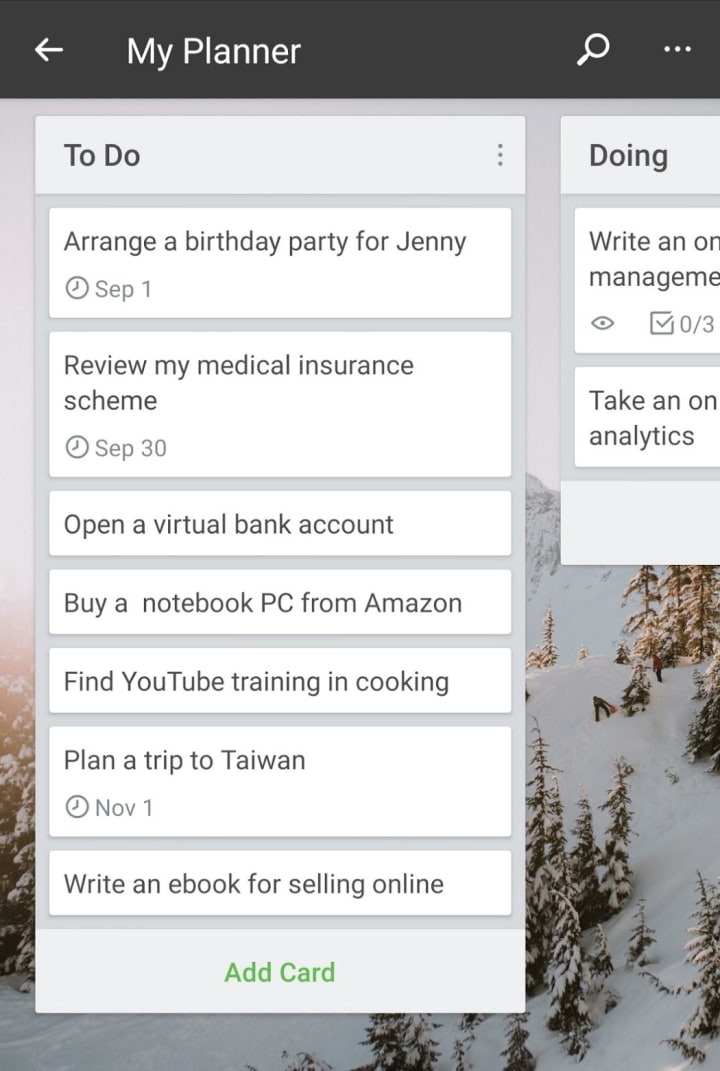
Task: Open the board search
Action: [593, 49]
